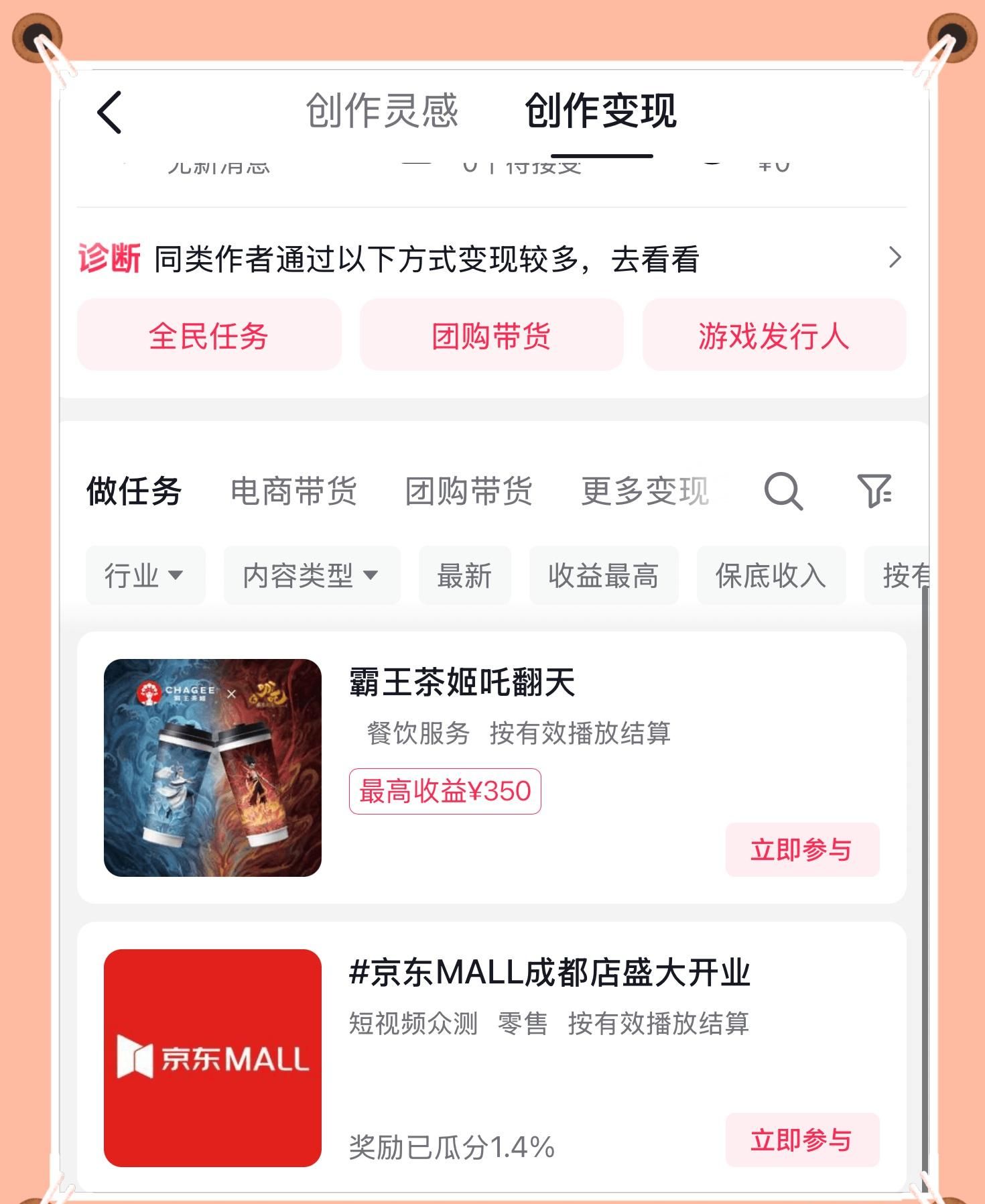Switch to the 创作灵感 tab
The width and height of the screenshot is (985, 1204).
click(381, 111)
